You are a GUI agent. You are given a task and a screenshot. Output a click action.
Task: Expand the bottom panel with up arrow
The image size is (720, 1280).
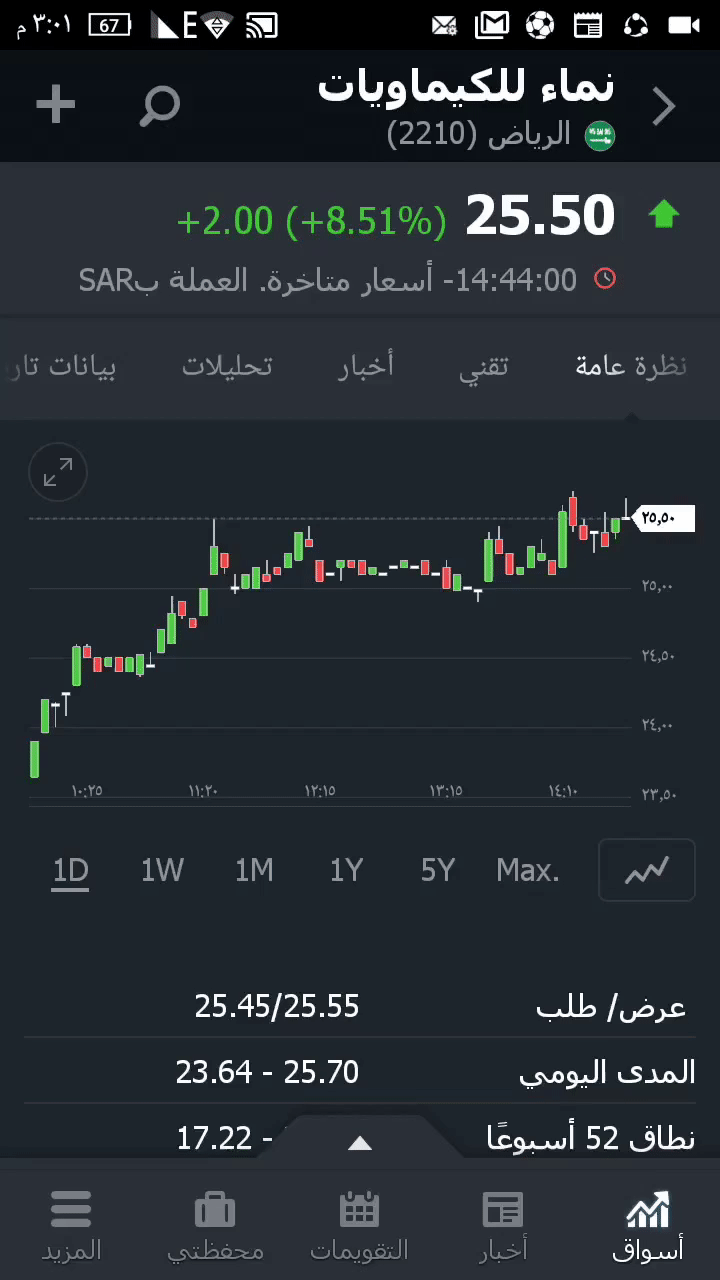[x=360, y=1143]
